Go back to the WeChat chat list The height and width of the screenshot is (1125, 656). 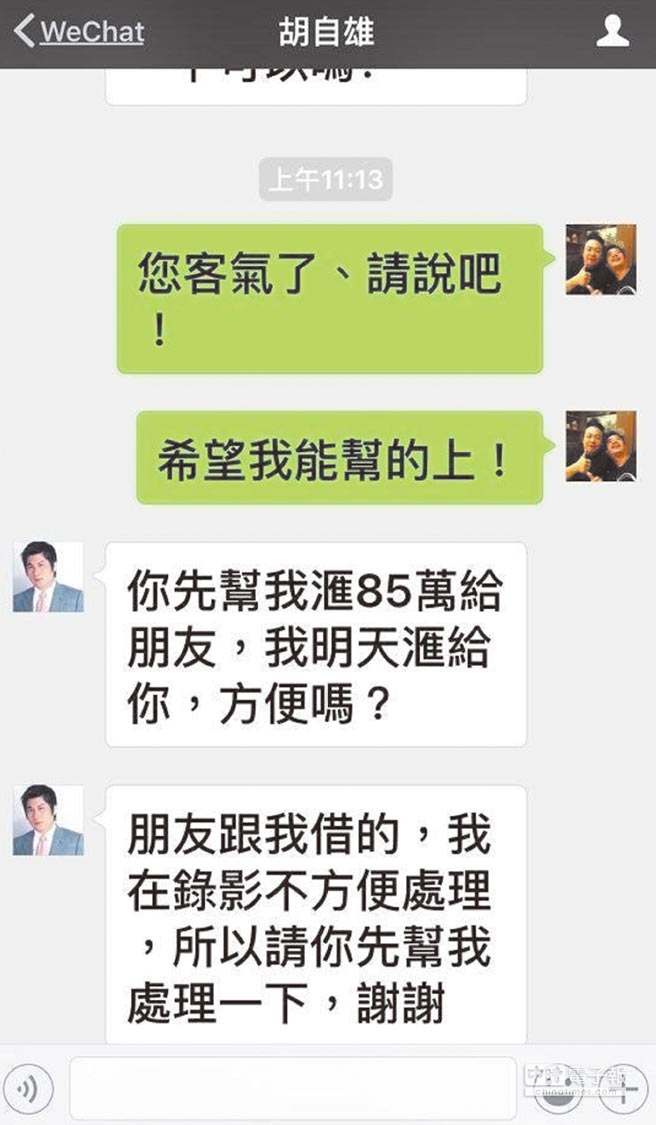[x=80, y=32]
